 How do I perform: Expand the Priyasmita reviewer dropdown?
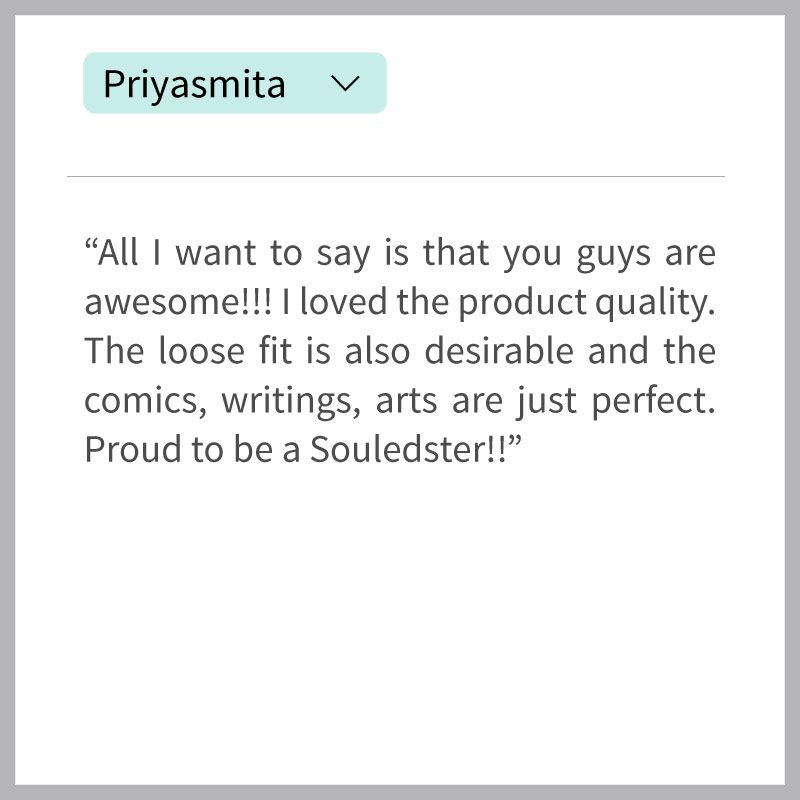coord(235,83)
